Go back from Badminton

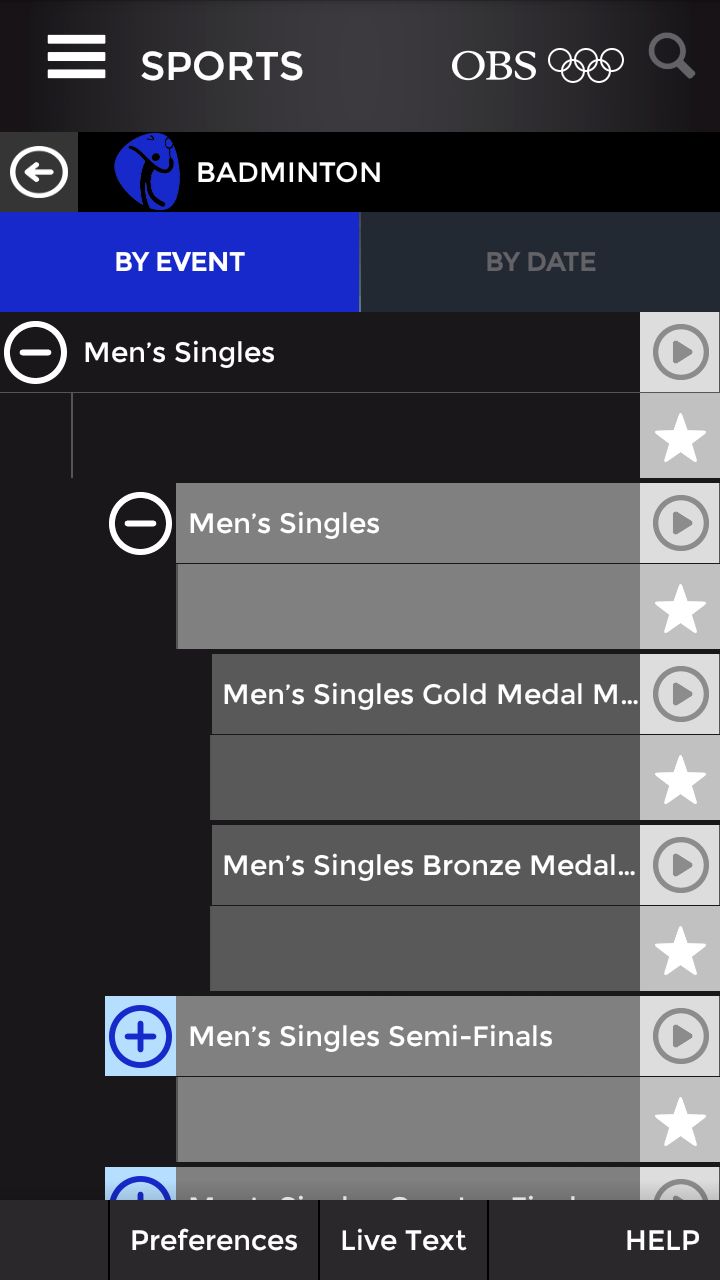coord(39,172)
